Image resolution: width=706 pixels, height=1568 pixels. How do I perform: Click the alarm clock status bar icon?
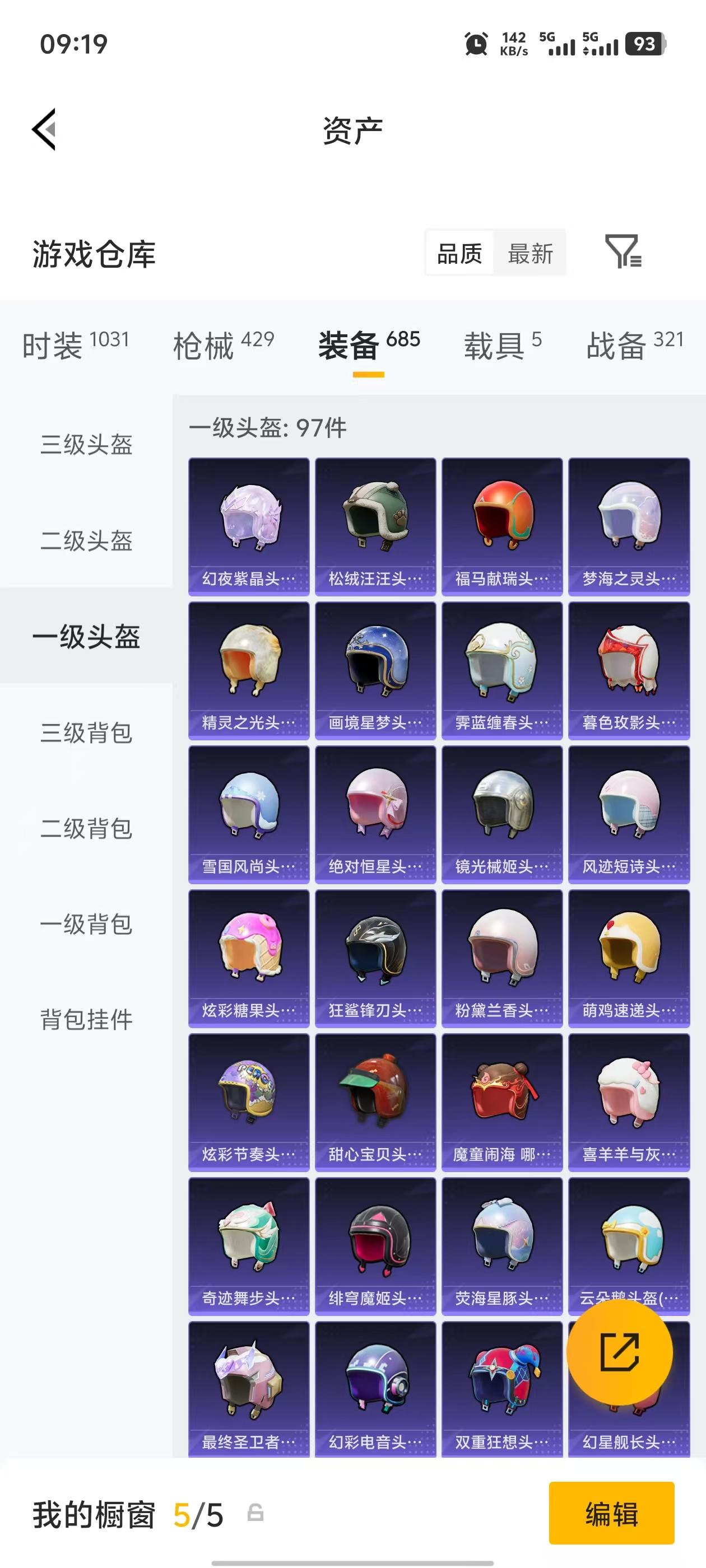pos(477,43)
